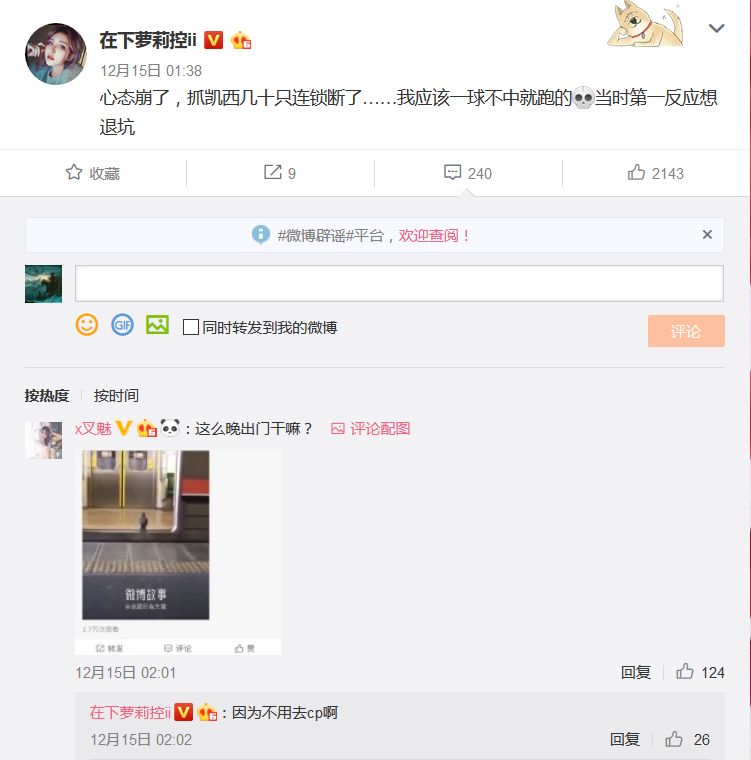
Task: Open the emoji picker
Action: 88,325
